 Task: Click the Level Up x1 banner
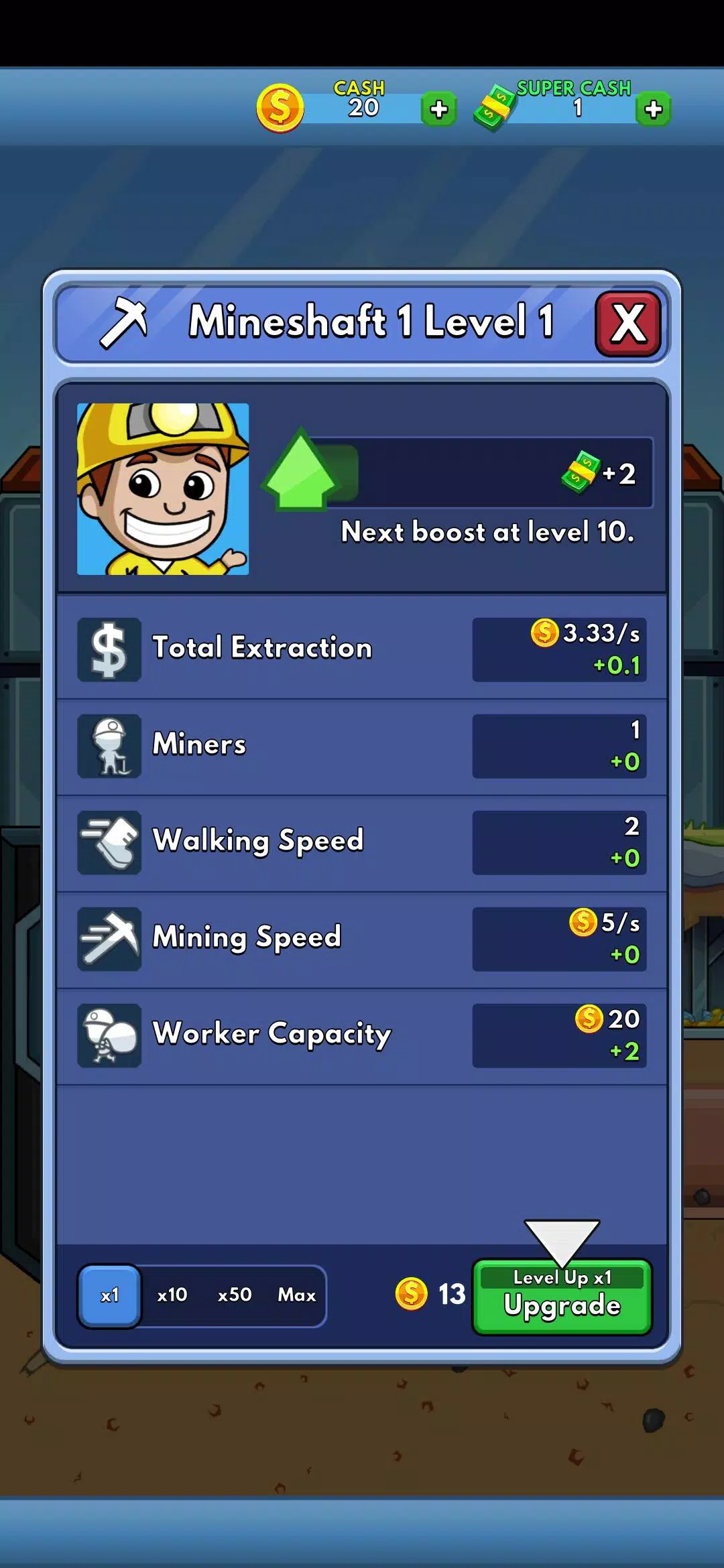[562, 1277]
